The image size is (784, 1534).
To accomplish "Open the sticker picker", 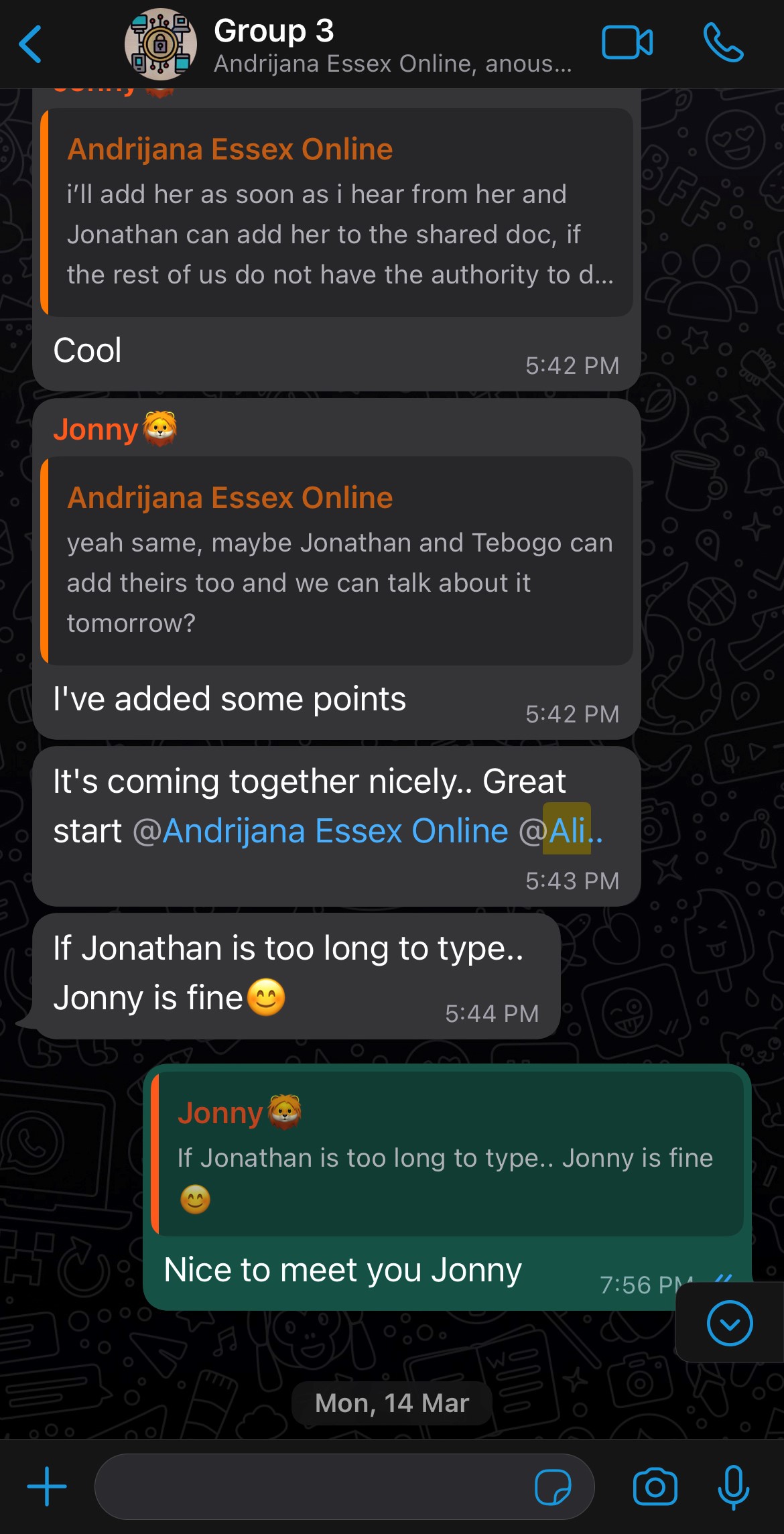I will tap(553, 1487).
